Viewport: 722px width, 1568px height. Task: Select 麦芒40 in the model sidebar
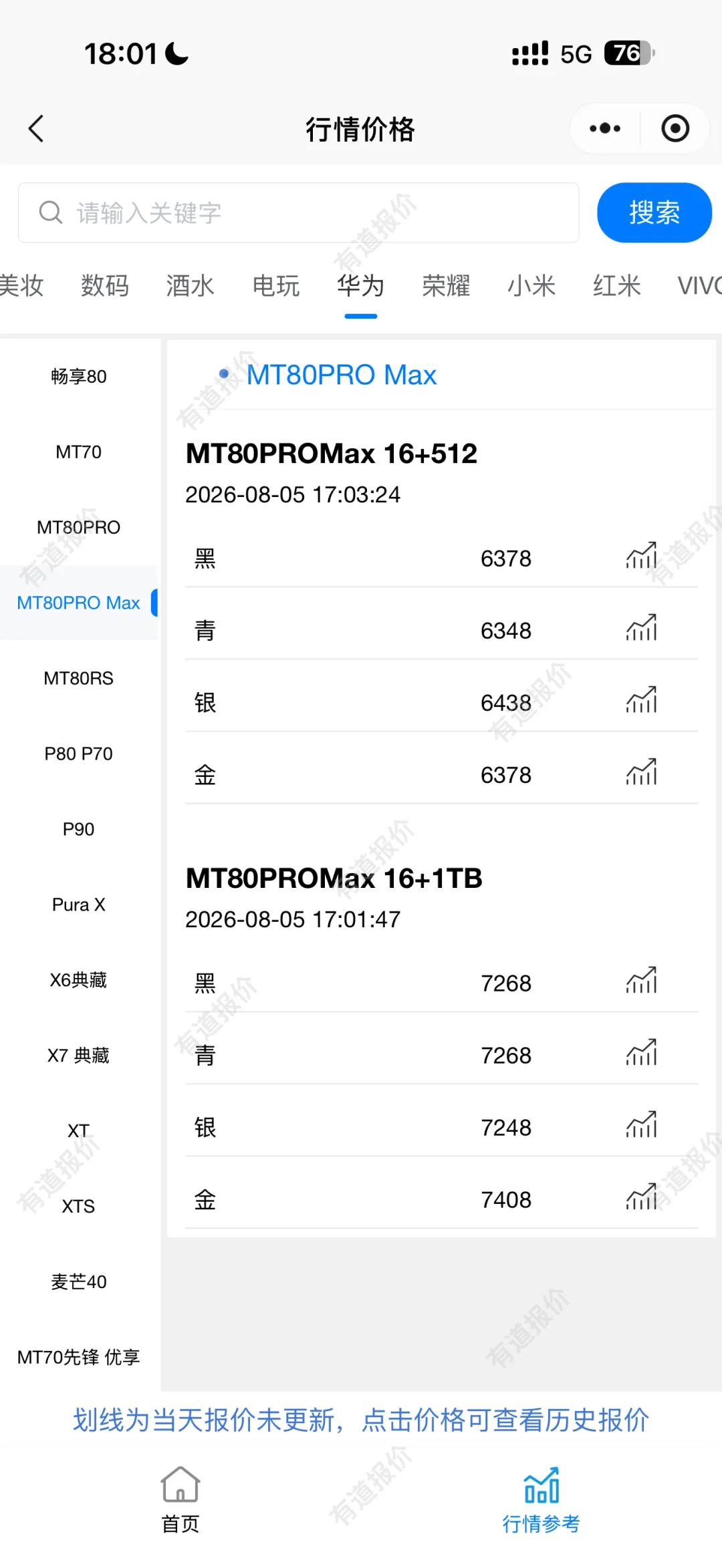(79, 1281)
